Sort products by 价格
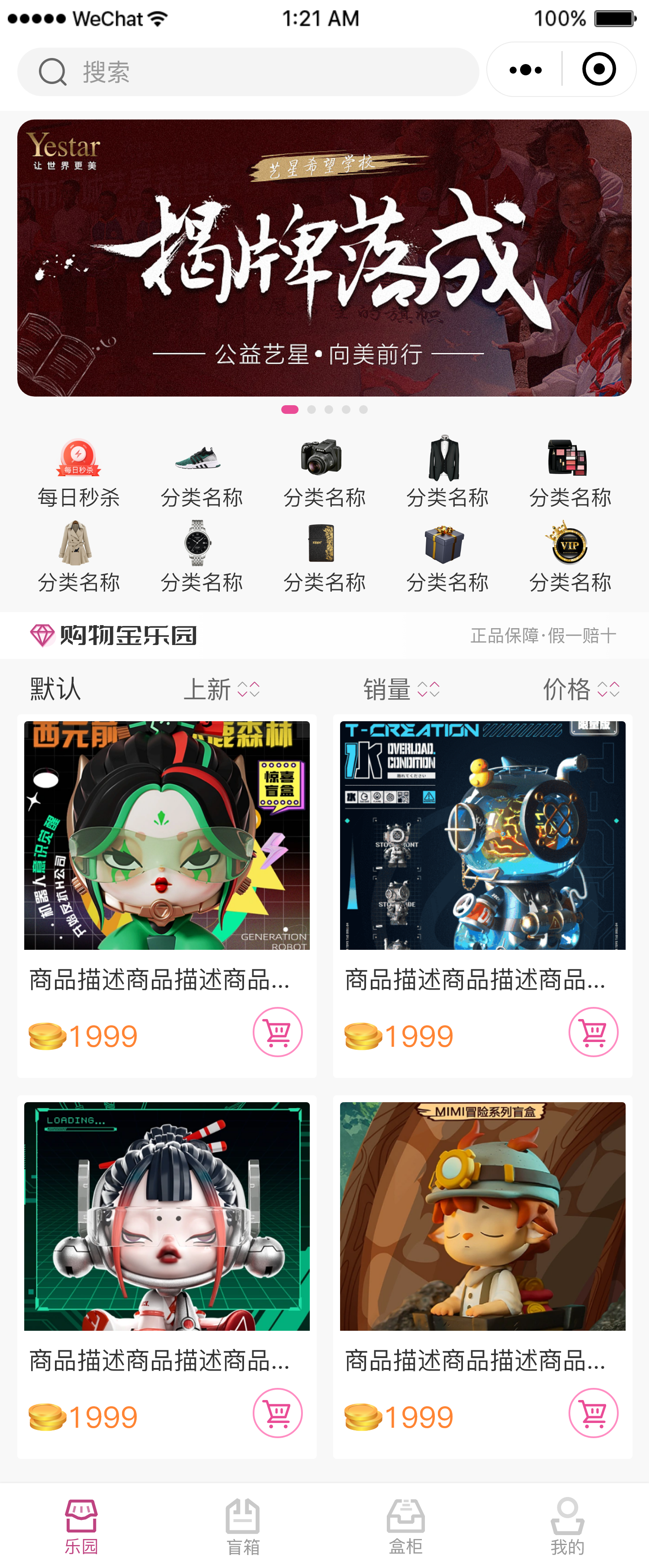The height and width of the screenshot is (1568, 649). 581,690
